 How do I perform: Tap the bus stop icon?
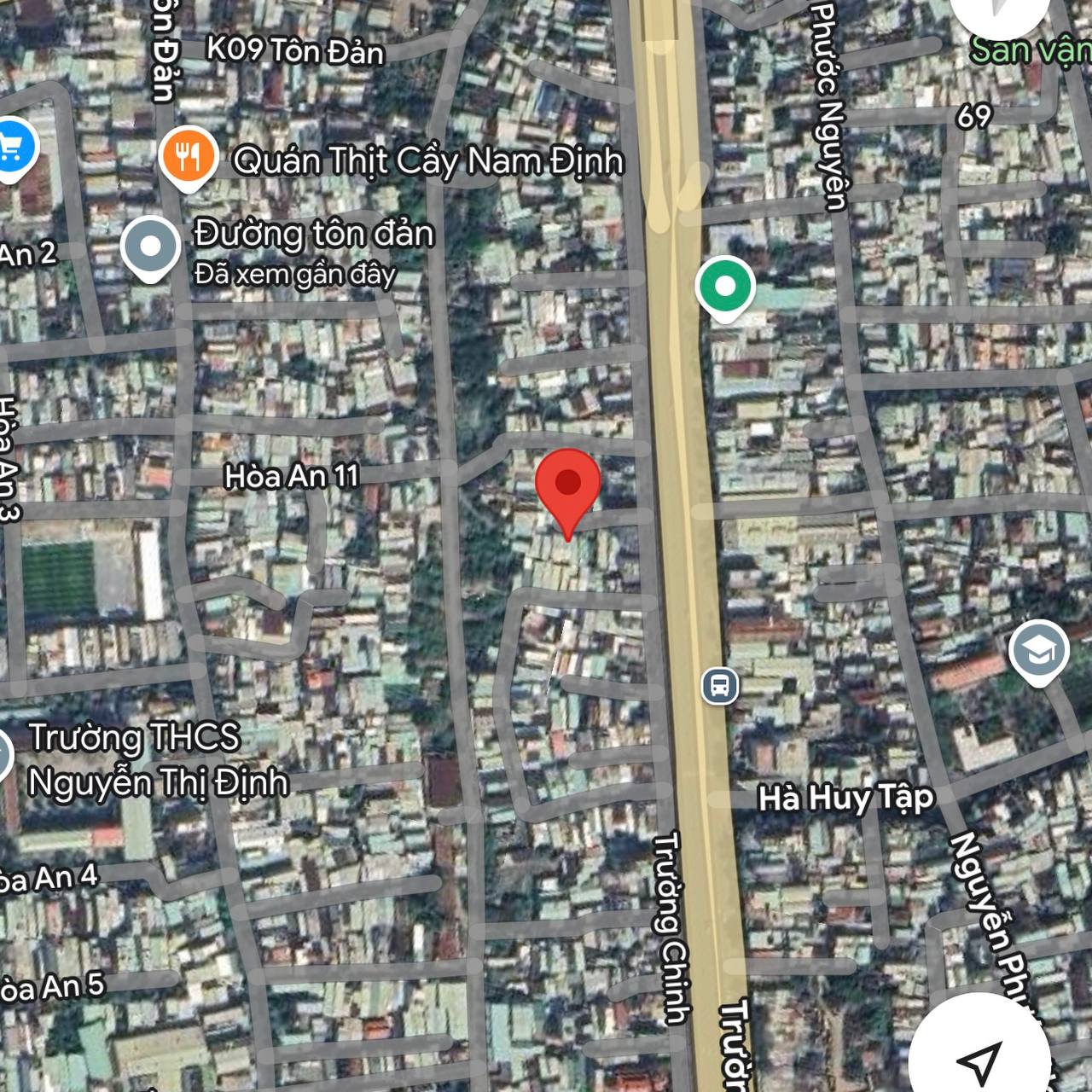point(719,685)
